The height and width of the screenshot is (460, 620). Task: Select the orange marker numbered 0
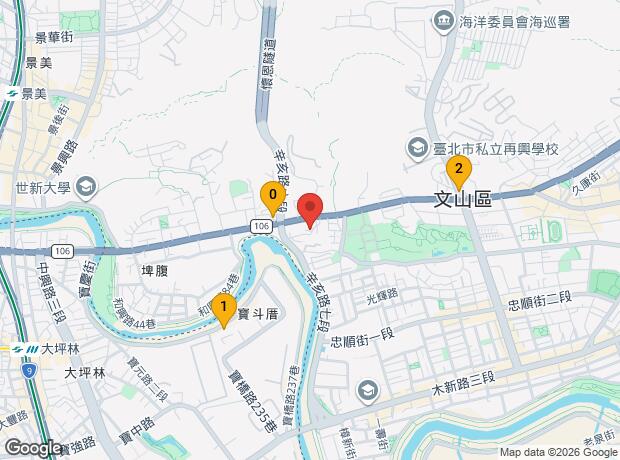pos(272,196)
